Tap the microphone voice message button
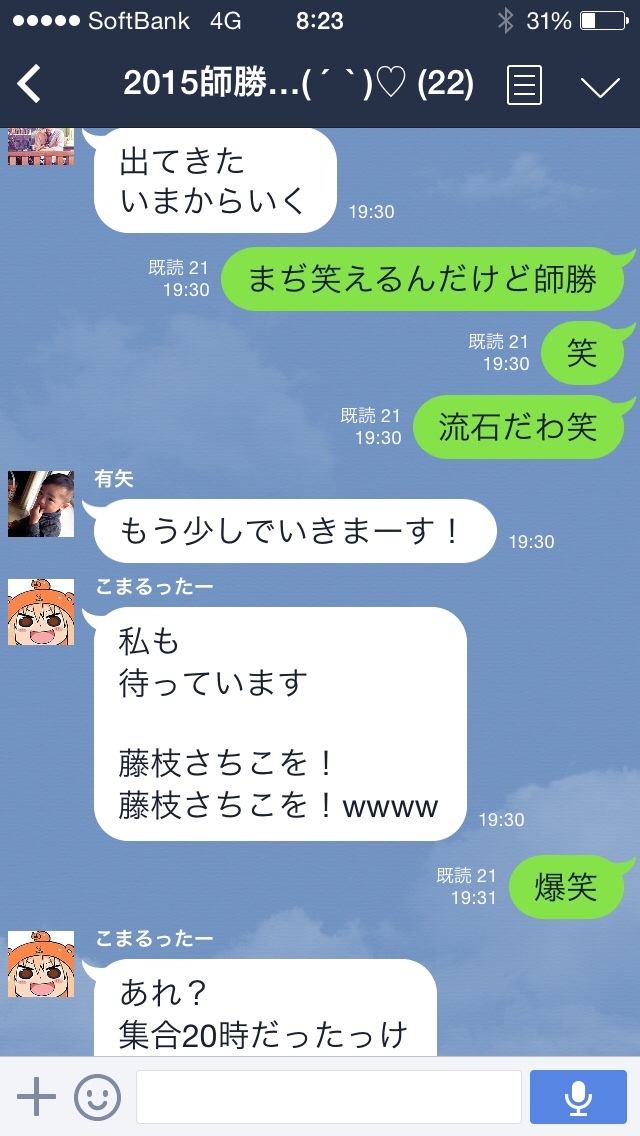640x1136 pixels. pos(577,1097)
